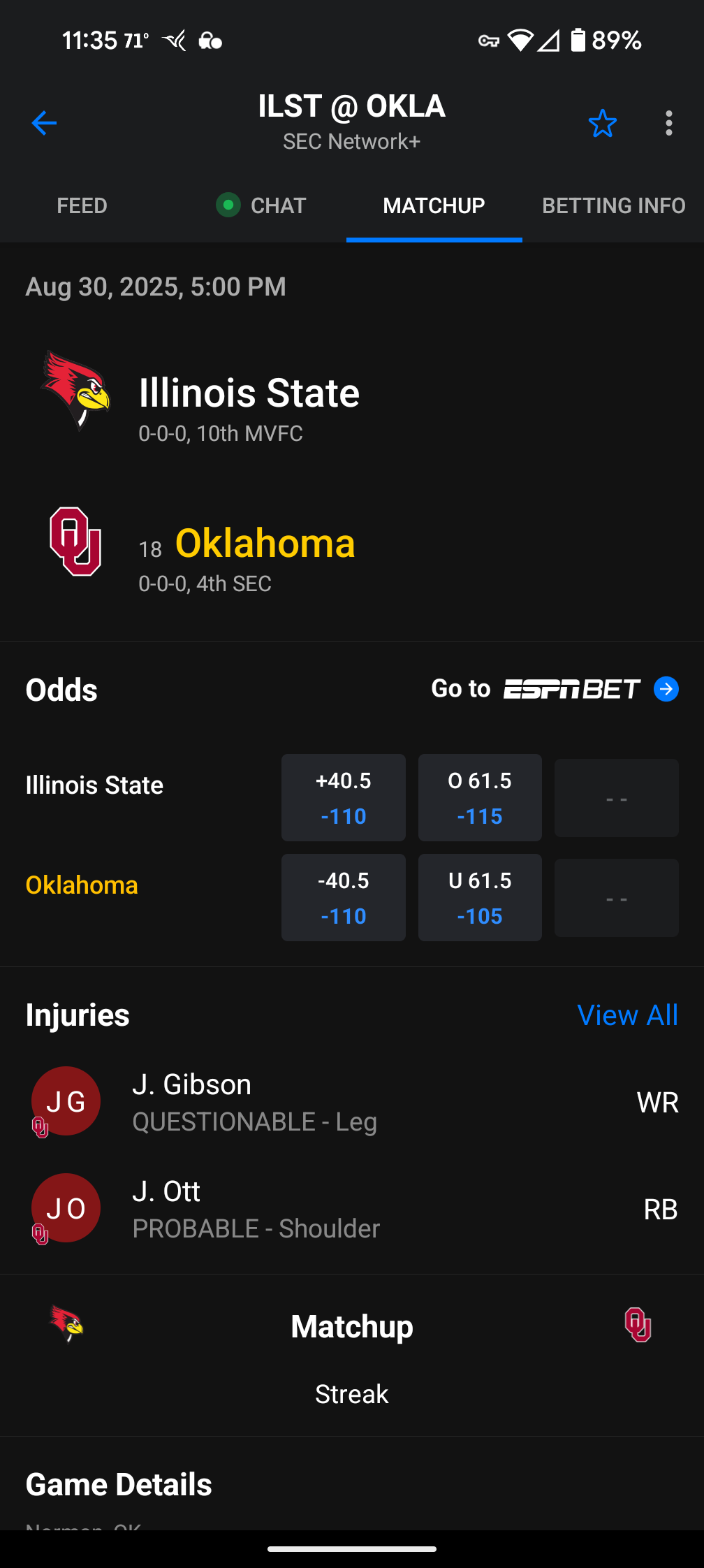The width and height of the screenshot is (704, 1568).
Task: Open the CHAT tab
Action: [261, 205]
